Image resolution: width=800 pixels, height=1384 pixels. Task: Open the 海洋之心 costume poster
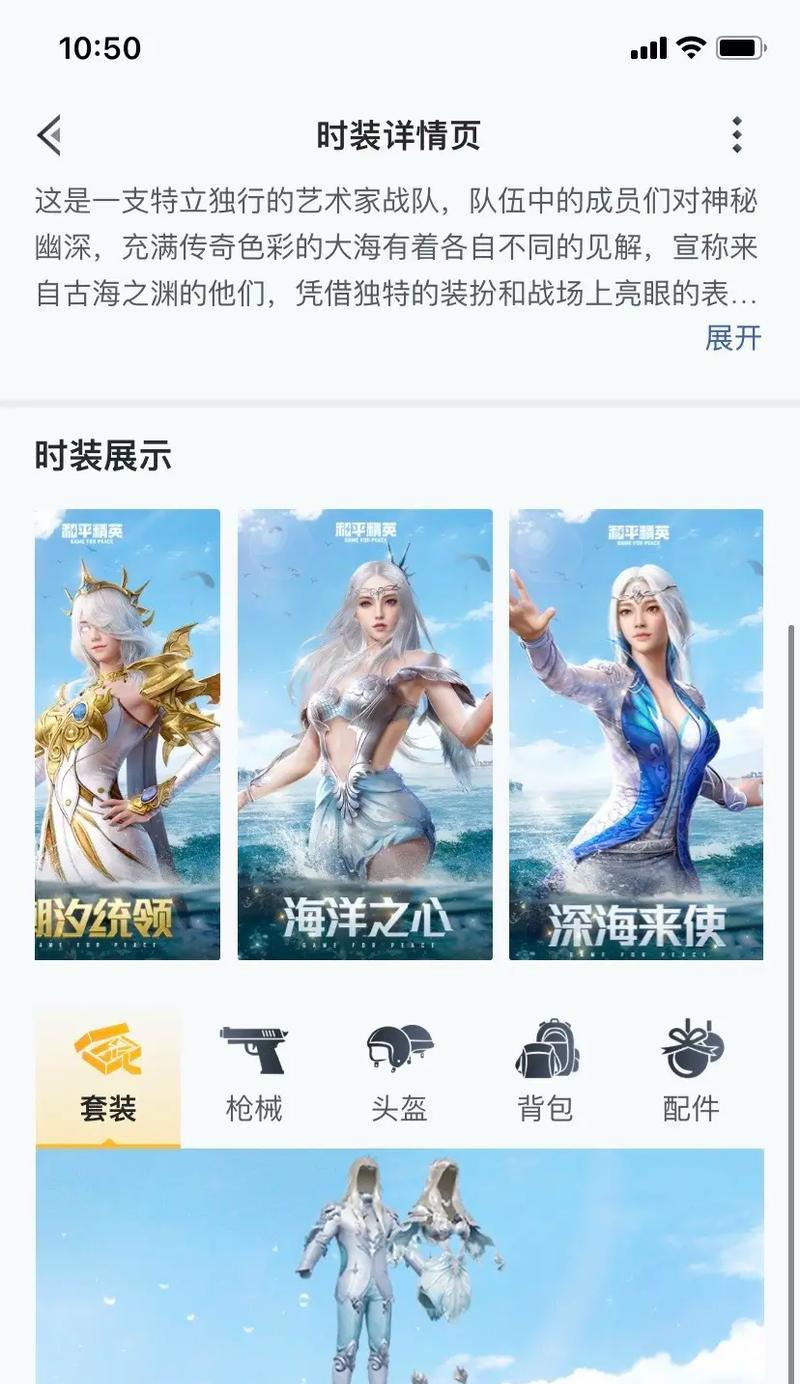[x=365, y=735]
